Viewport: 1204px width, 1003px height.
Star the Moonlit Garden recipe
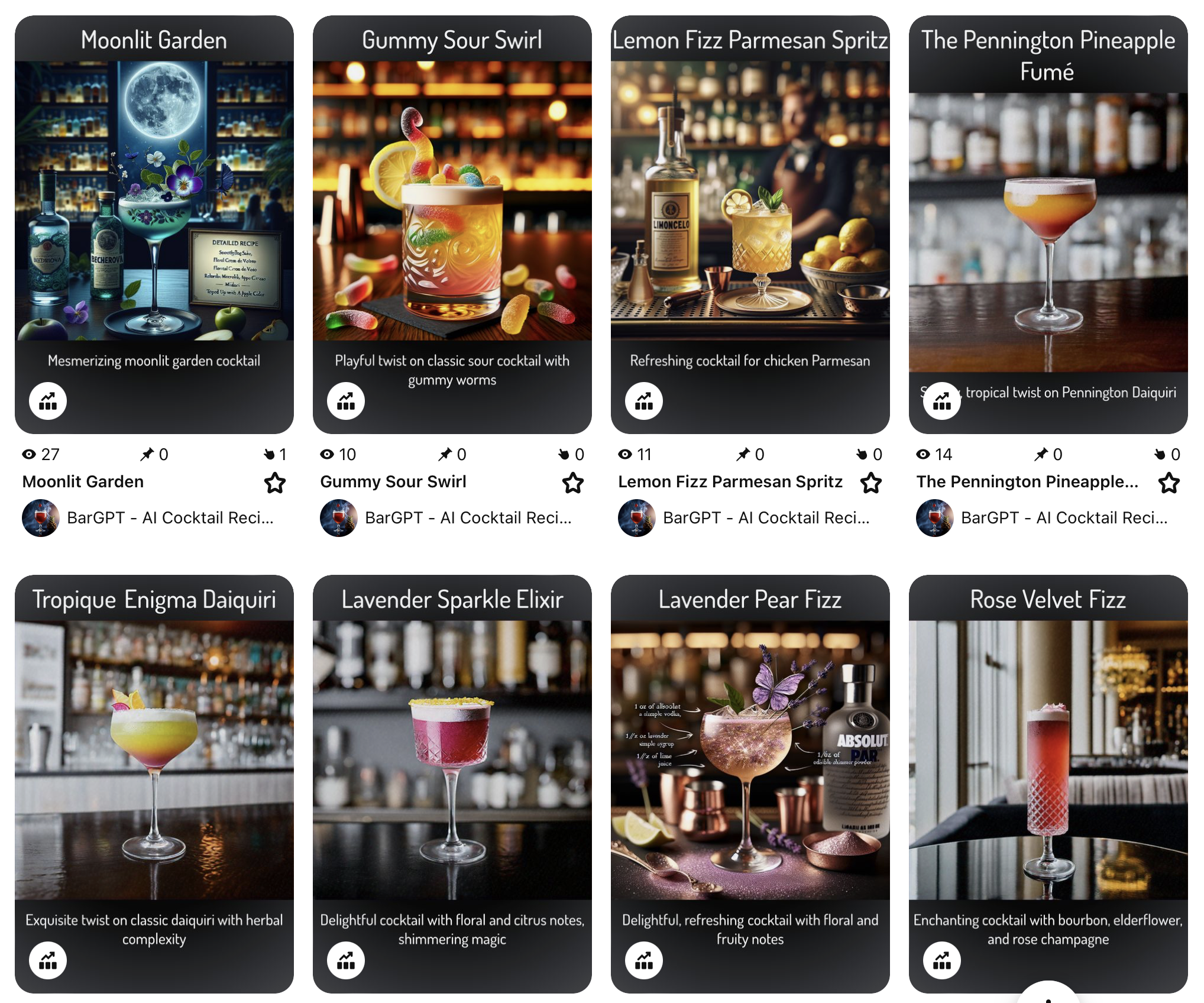275,483
